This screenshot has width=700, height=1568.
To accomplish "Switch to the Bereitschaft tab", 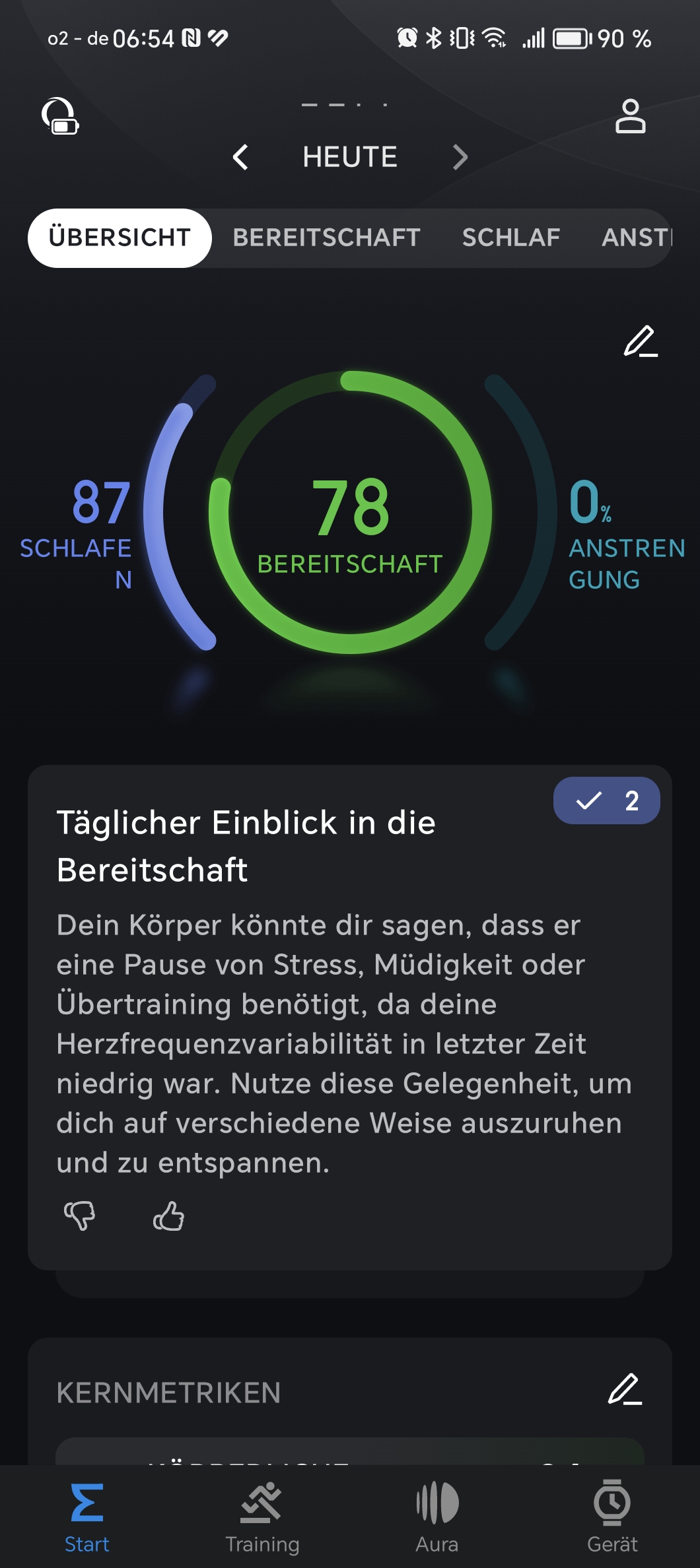I will click(326, 238).
